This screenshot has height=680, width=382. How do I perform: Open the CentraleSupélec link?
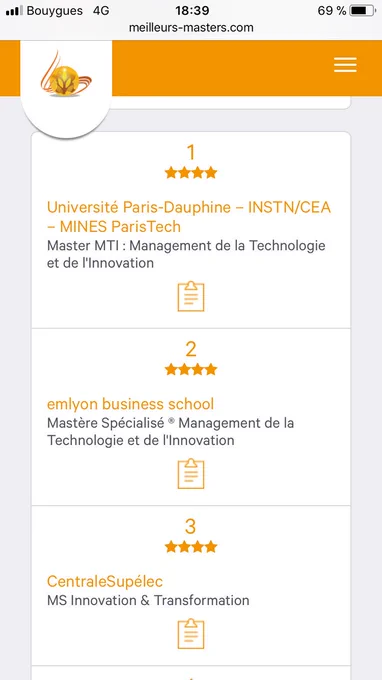tap(105, 582)
